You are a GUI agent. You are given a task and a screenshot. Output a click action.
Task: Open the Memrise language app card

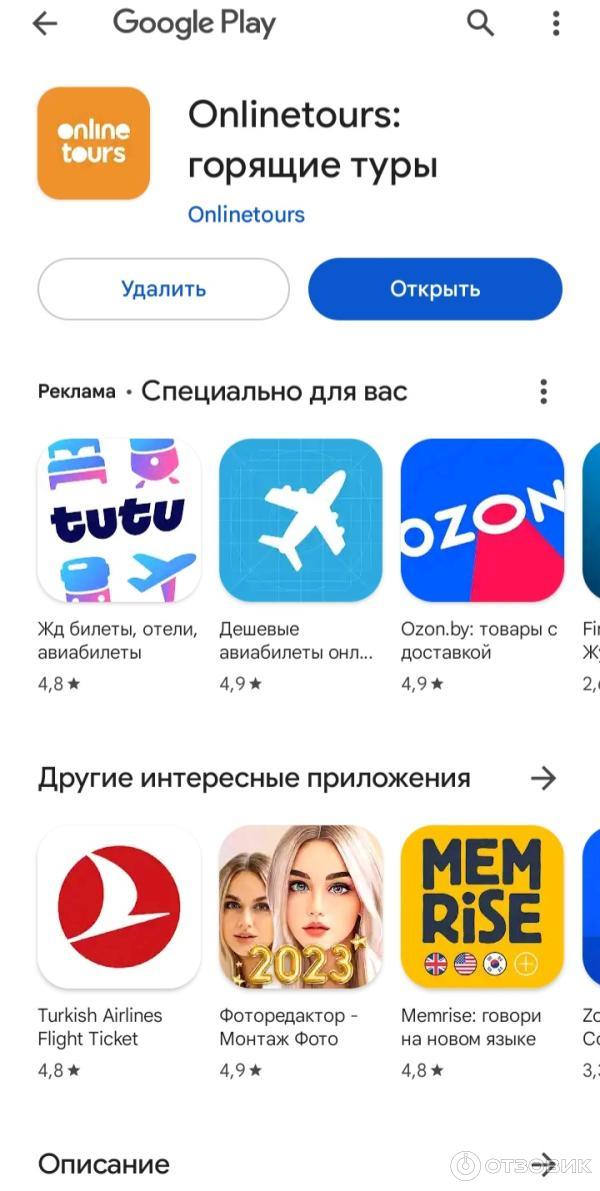point(482,906)
